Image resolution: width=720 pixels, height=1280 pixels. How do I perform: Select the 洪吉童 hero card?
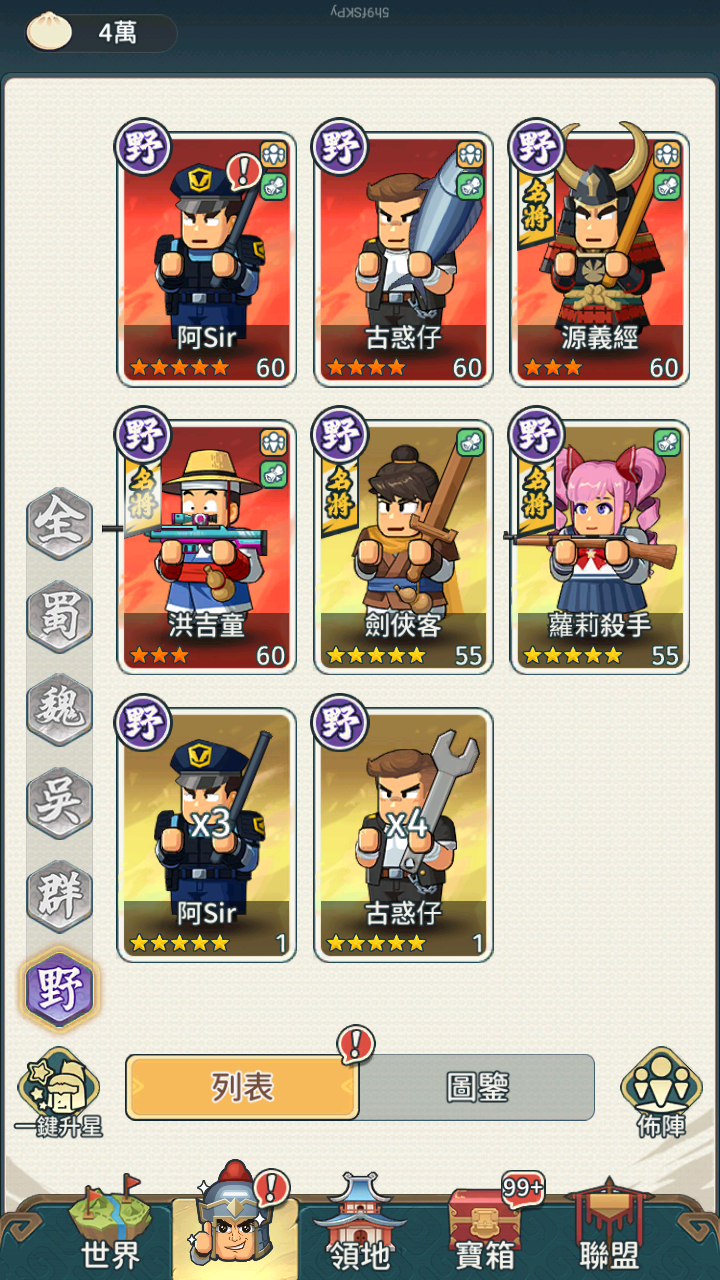[x=207, y=548]
